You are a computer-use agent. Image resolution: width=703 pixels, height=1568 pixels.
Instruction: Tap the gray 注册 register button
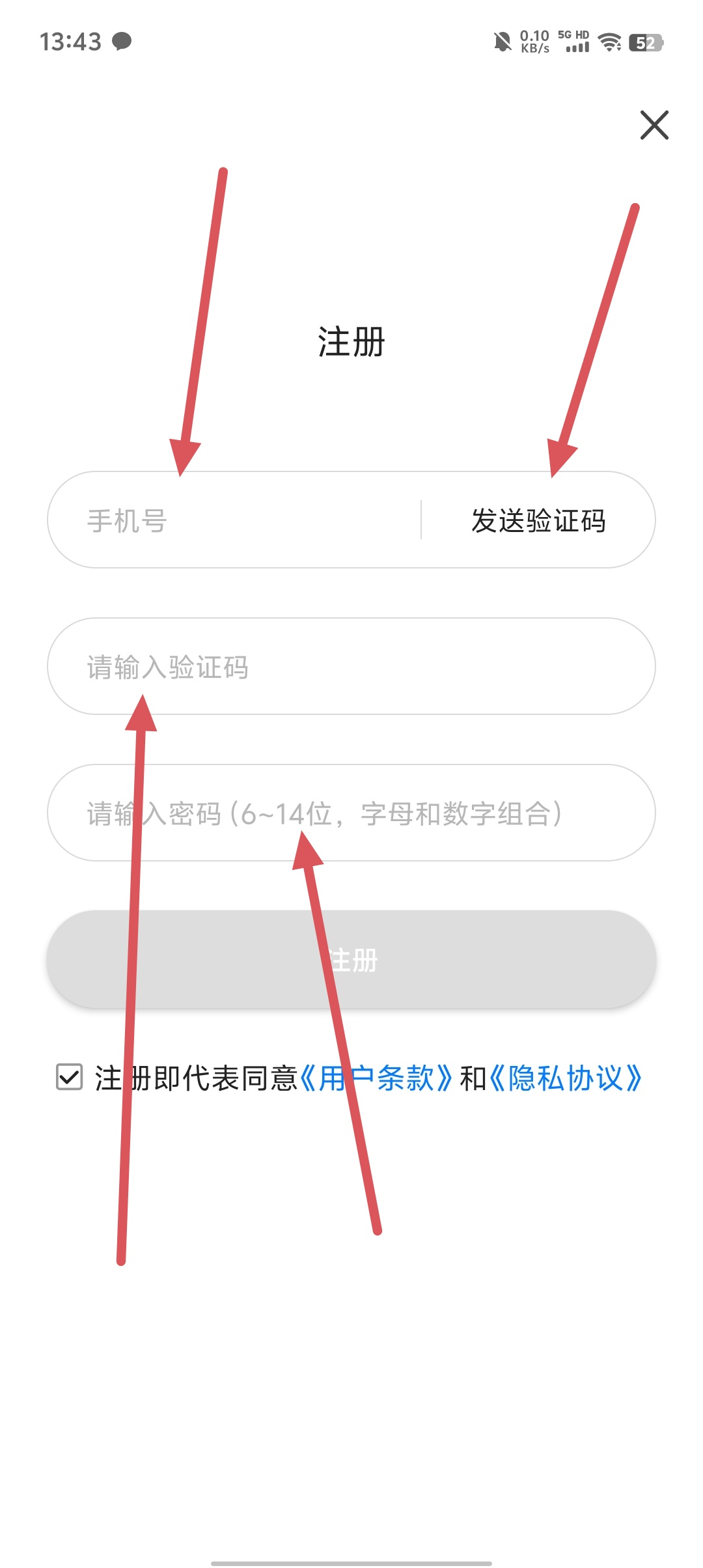click(x=351, y=960)
